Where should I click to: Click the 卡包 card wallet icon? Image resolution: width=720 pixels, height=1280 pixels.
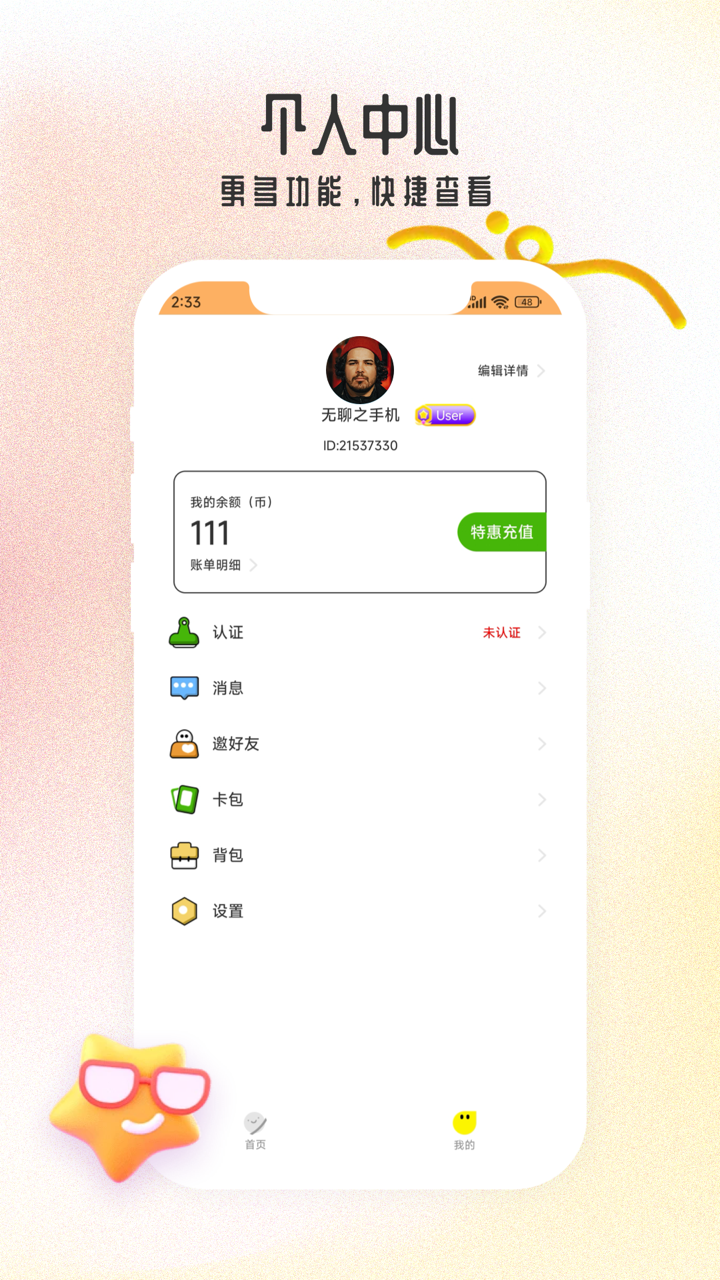coord(185,800)
